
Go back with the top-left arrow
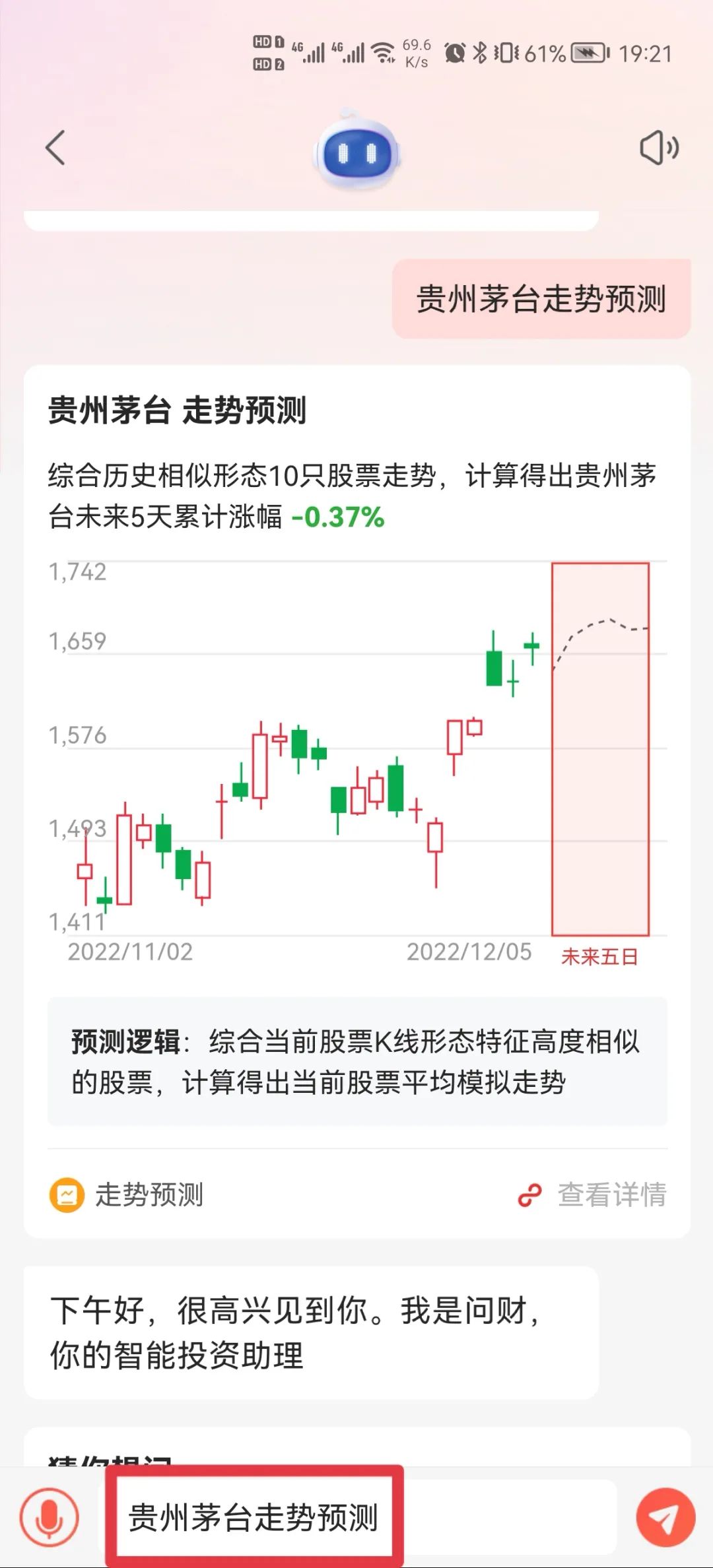click(55, 147)
